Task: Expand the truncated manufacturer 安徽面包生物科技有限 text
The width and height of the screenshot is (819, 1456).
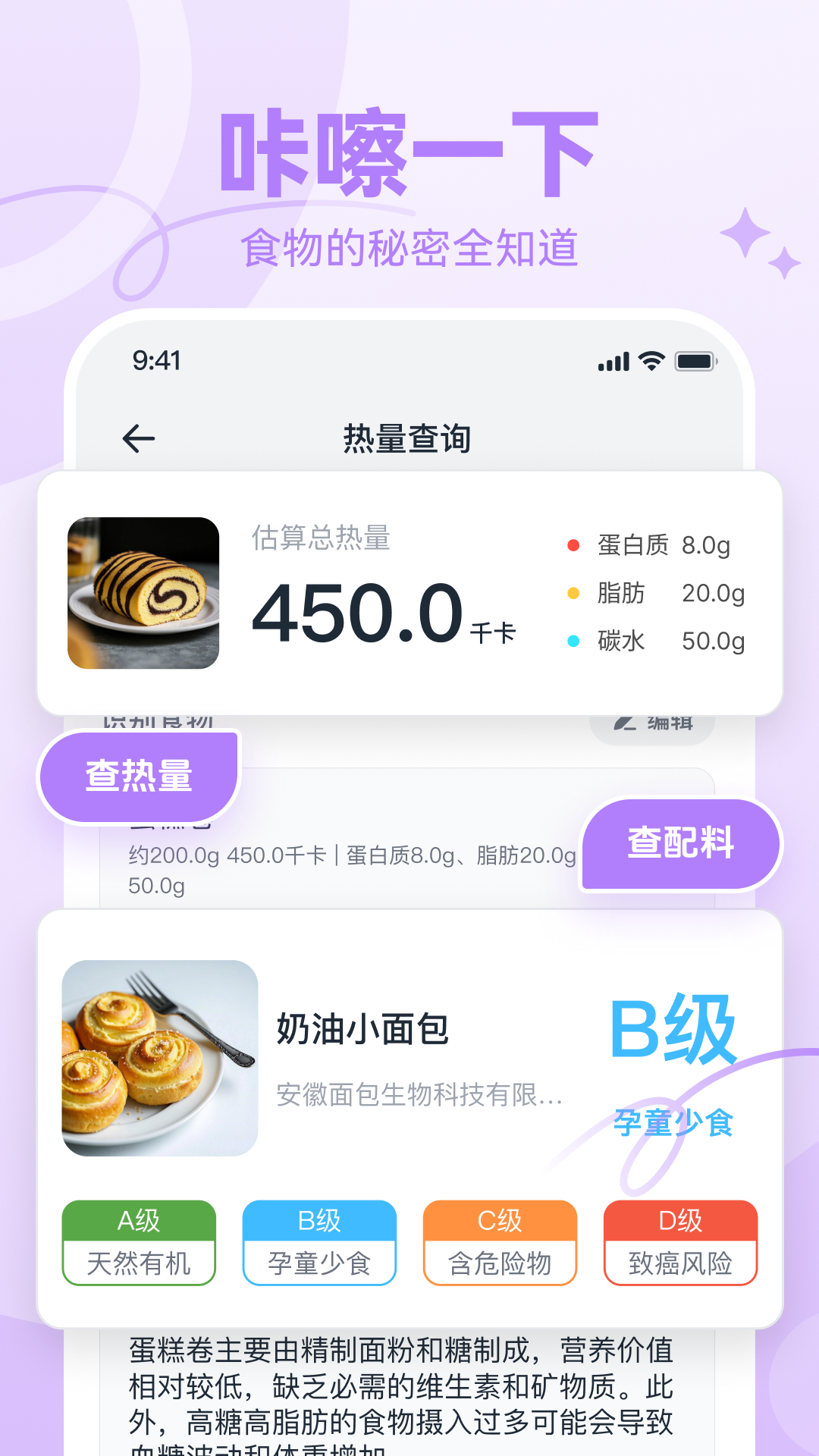Action: (x=419, y=1094)
